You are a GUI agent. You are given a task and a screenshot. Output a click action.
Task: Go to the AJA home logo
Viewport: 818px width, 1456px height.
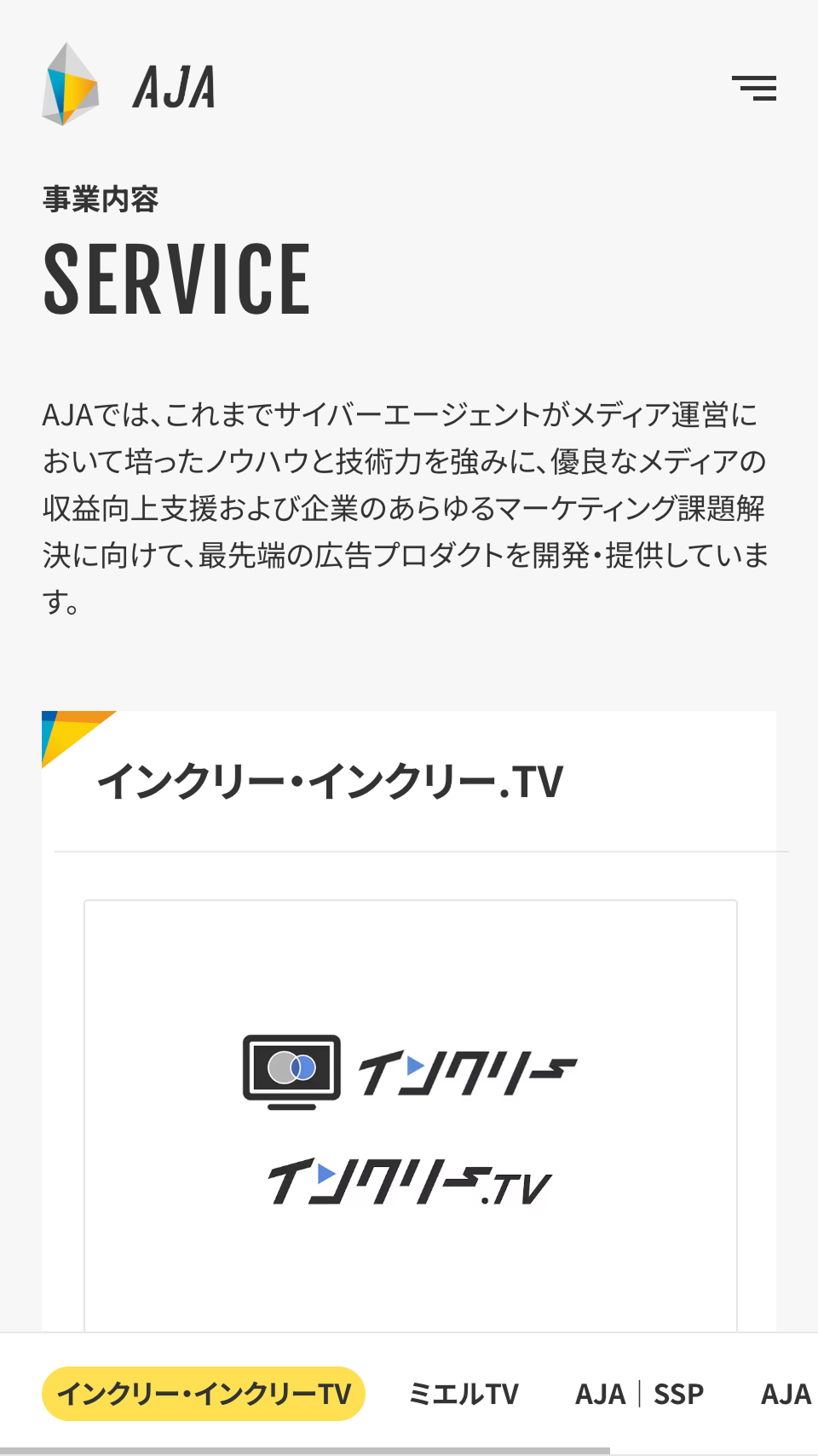coord(130,85)
